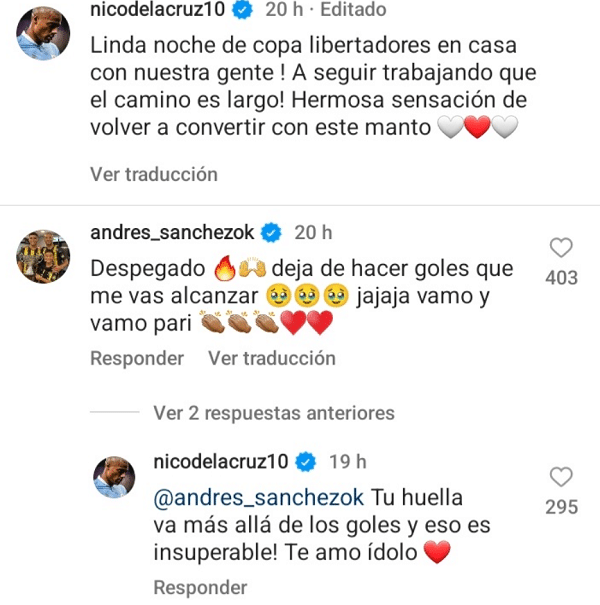Translate andres_sanchezok's comment
This screenshot has width=600, height=605.
pos(272,358)
